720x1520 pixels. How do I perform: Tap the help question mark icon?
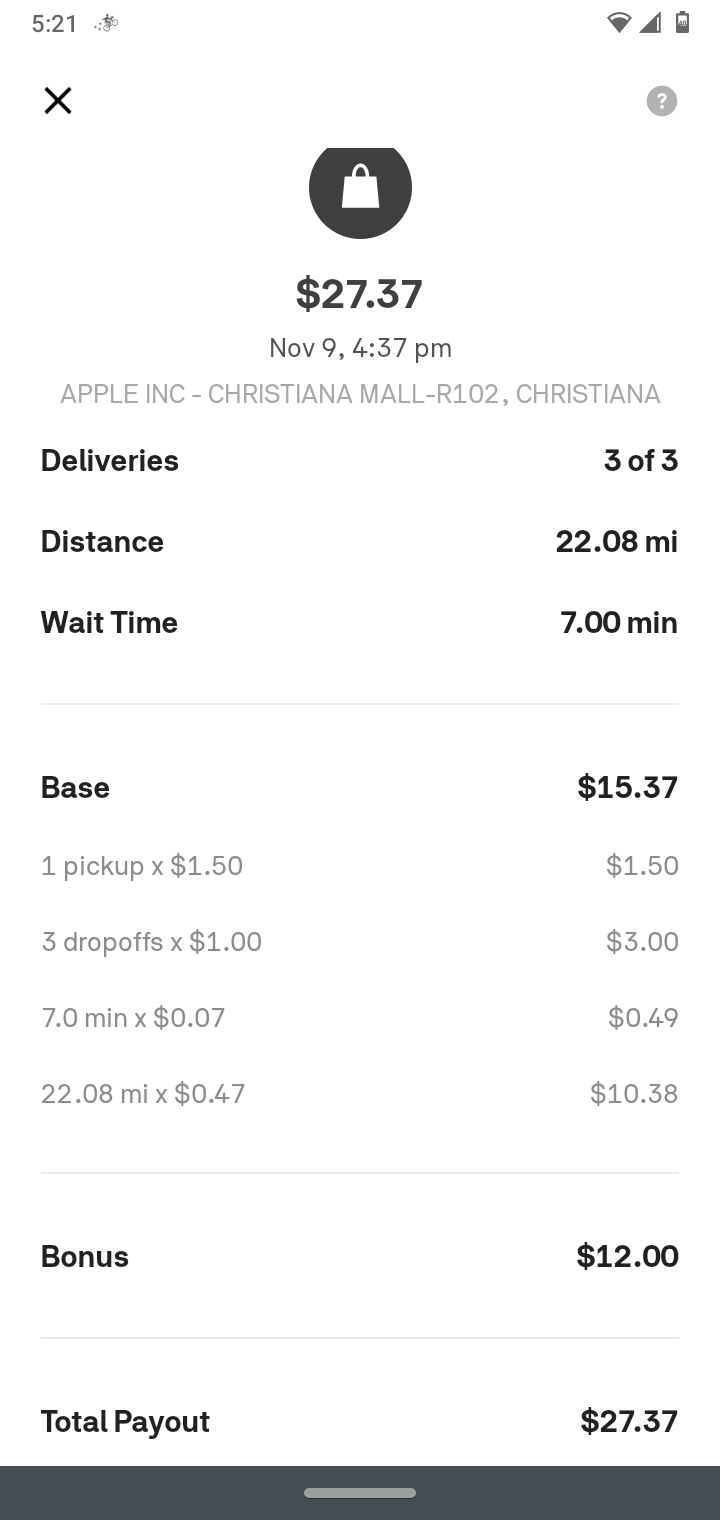coord(660,101)
